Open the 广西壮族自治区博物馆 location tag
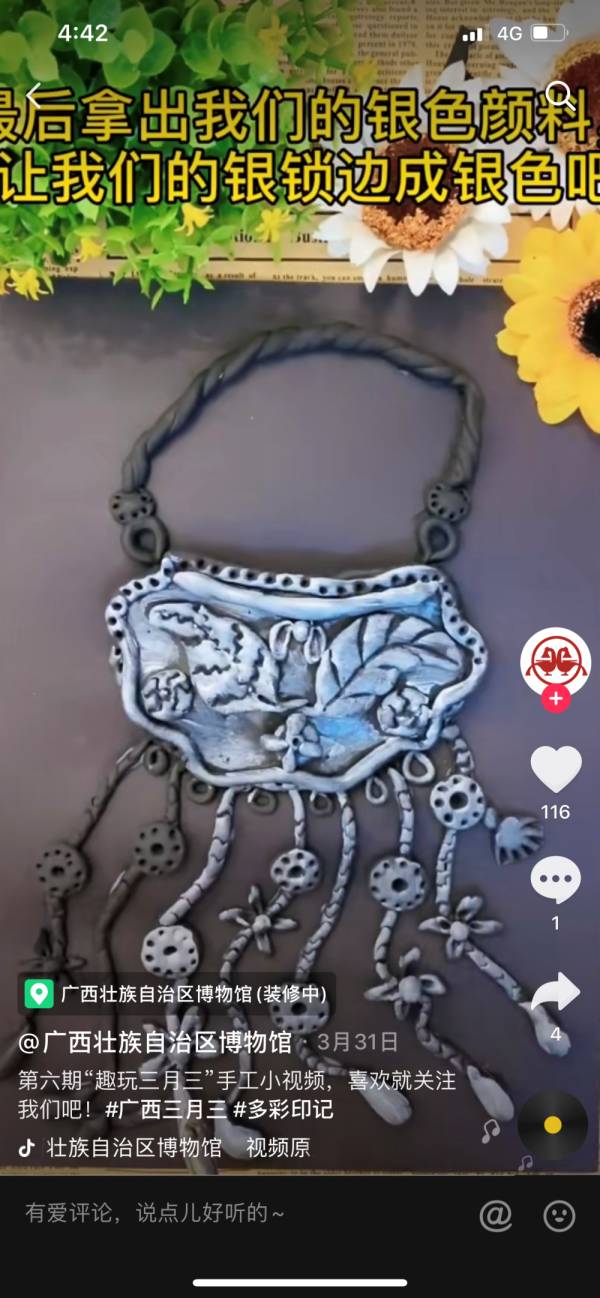 point(178,994)
